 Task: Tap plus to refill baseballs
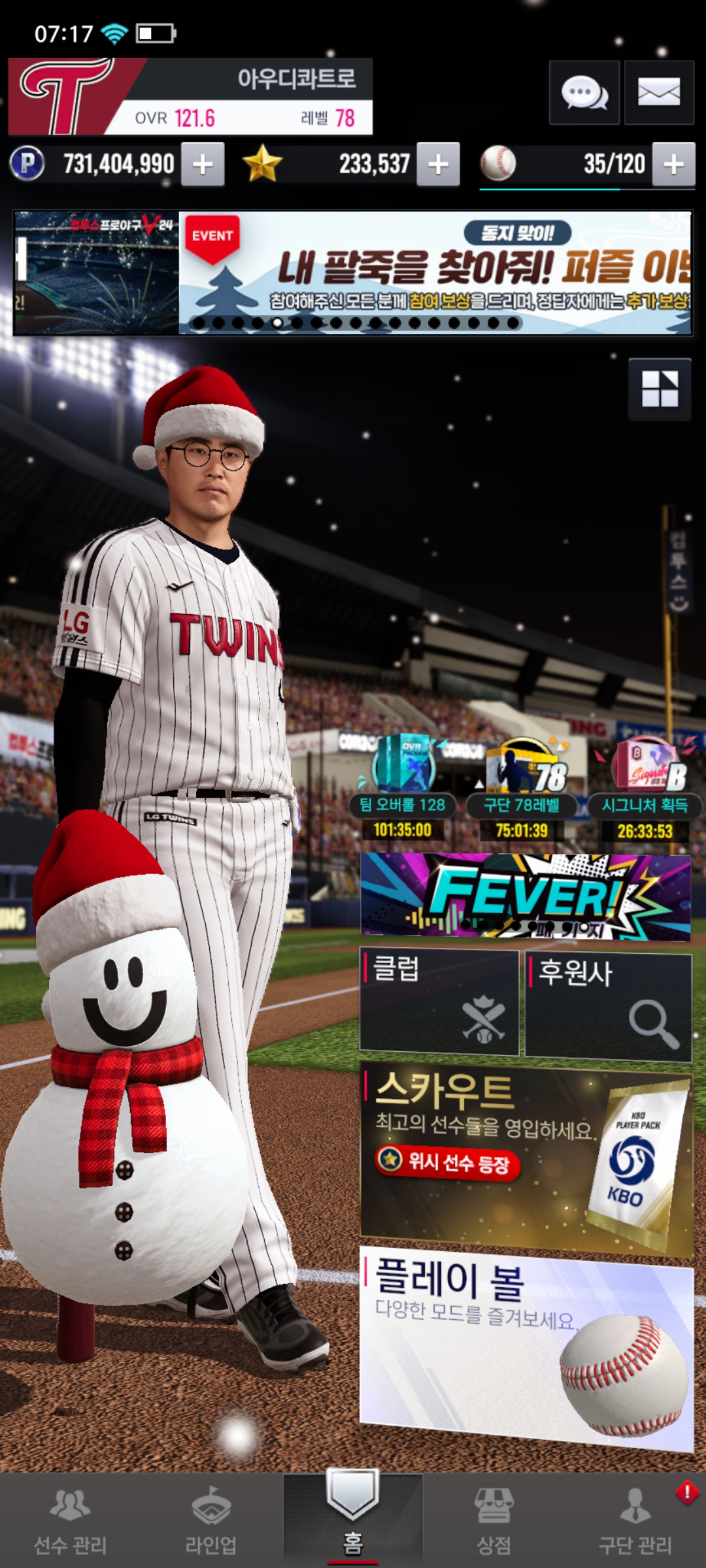(674, 165)
